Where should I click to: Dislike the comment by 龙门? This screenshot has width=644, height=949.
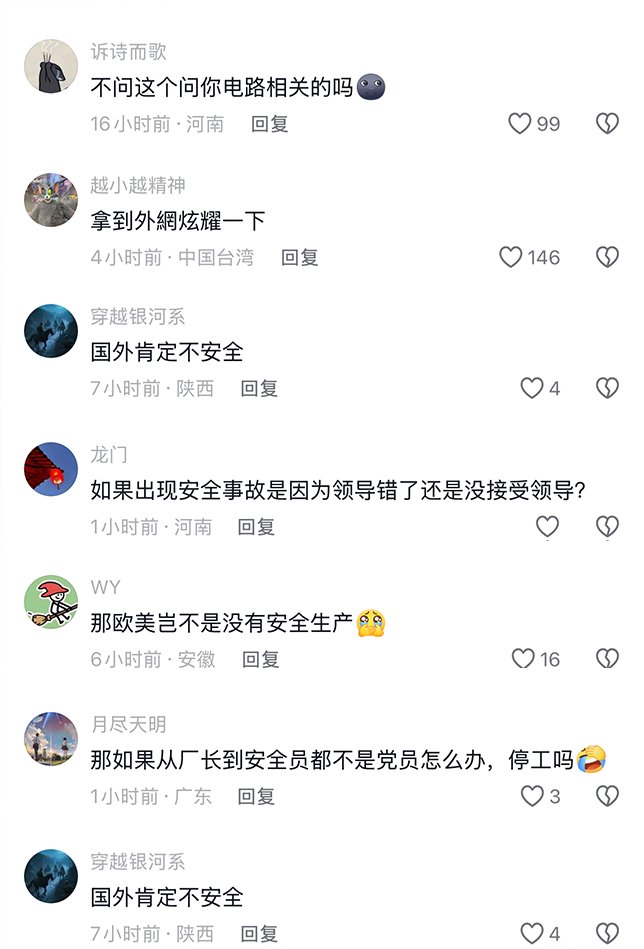point(607,526)
